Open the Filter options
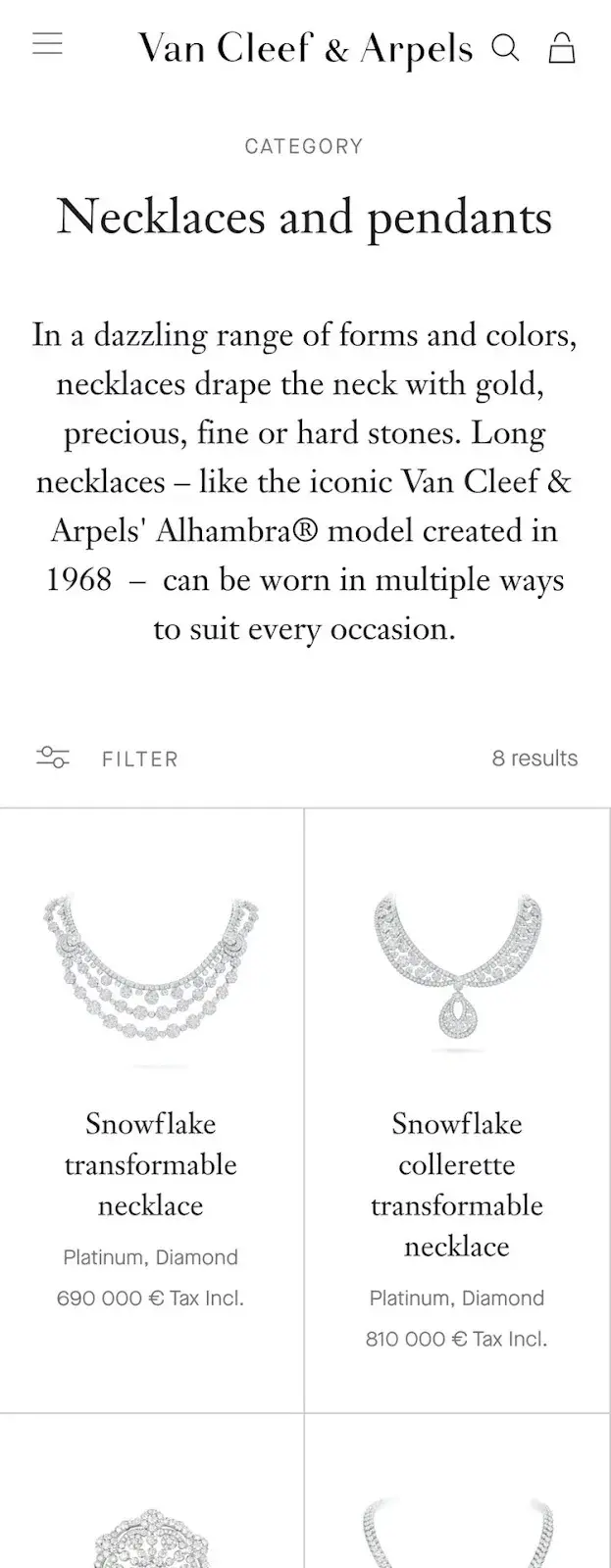 click(108, 759)
